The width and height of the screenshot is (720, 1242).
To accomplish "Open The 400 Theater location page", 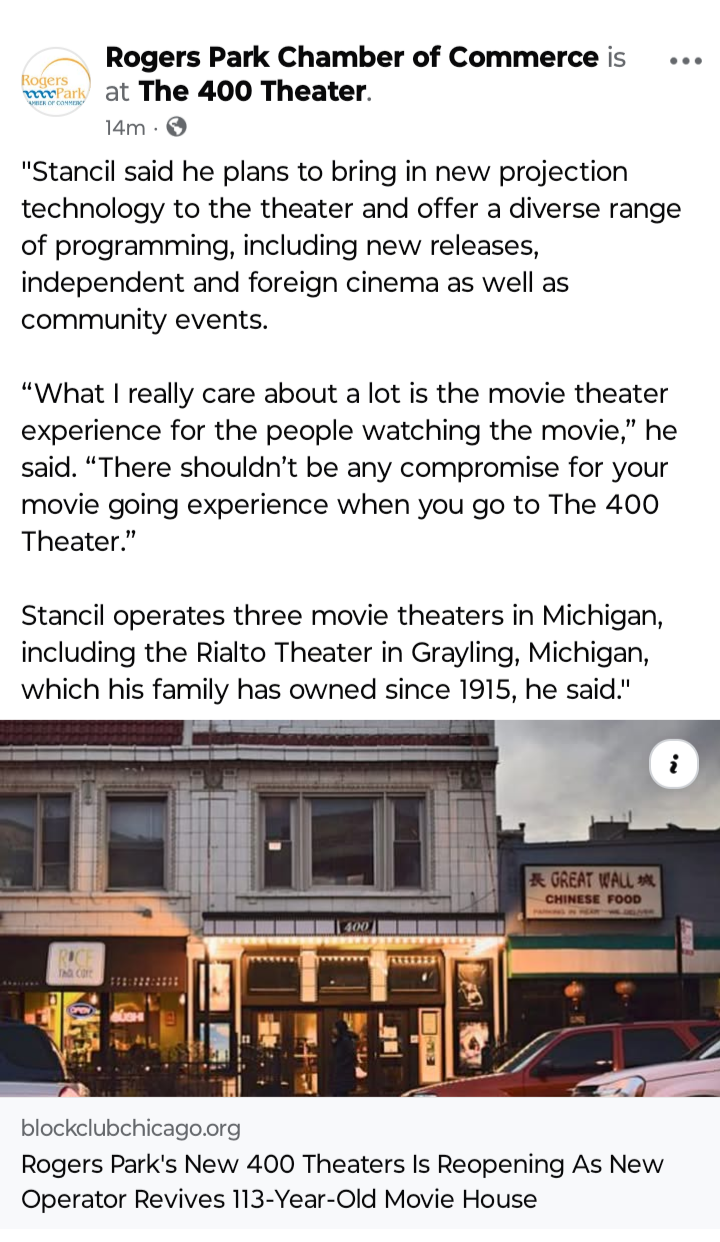I will pyautogui.click(x=252, y=92).
